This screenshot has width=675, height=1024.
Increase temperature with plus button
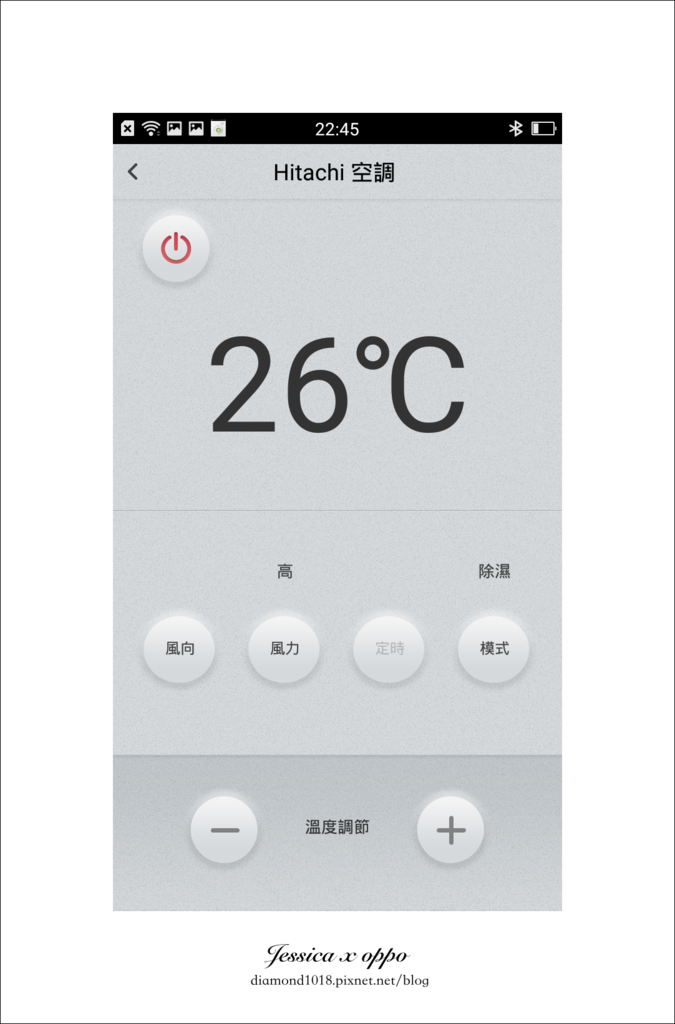coord(451,830)
